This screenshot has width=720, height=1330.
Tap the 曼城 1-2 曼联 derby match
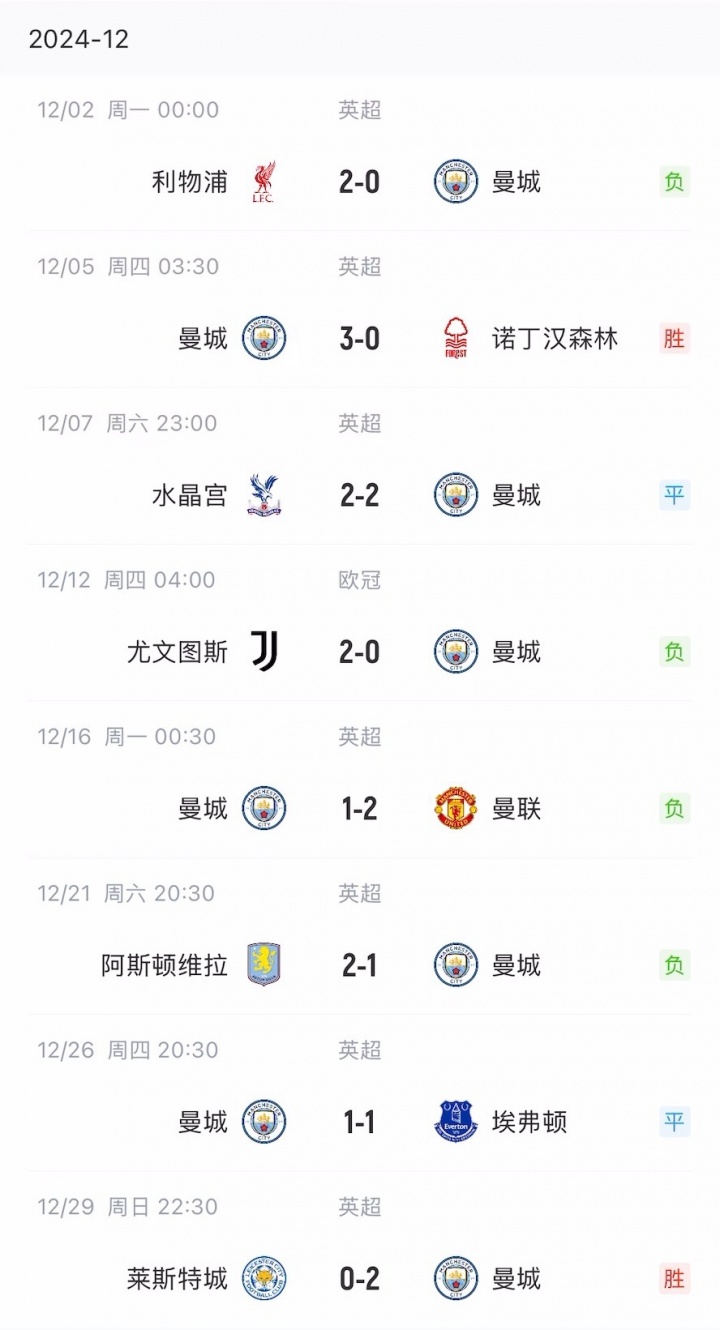(359, 808)
